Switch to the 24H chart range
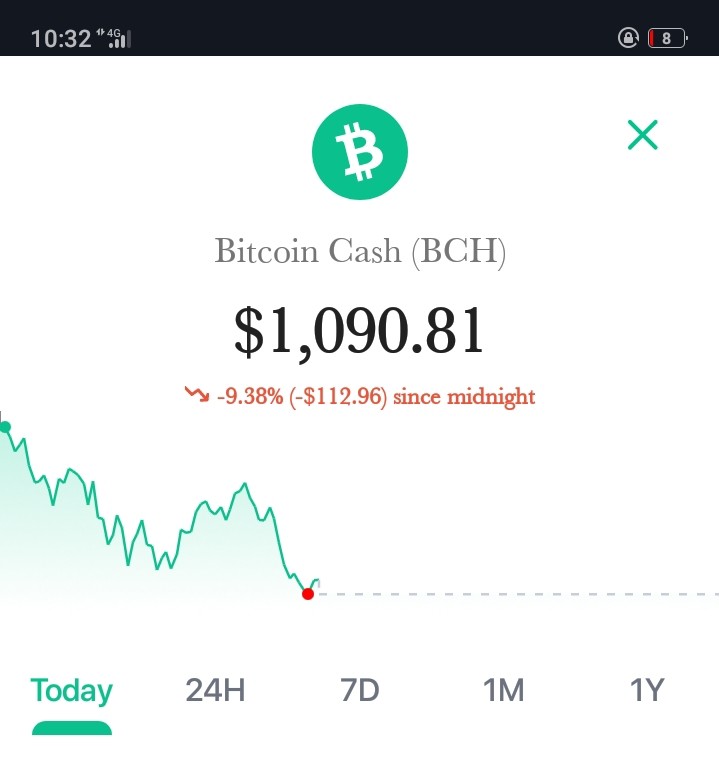 [215, 690]
